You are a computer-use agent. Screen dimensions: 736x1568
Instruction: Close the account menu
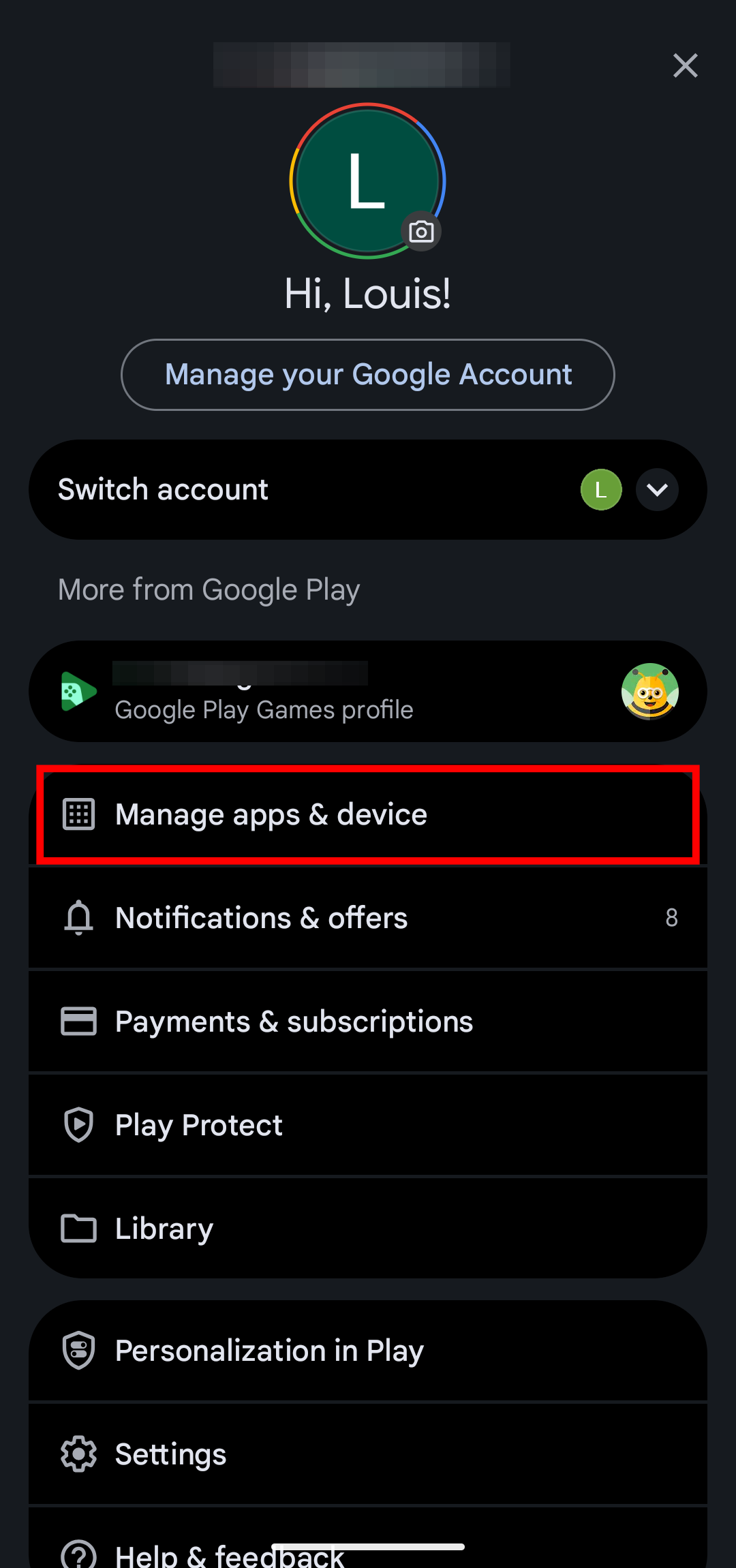pos(685,65)
